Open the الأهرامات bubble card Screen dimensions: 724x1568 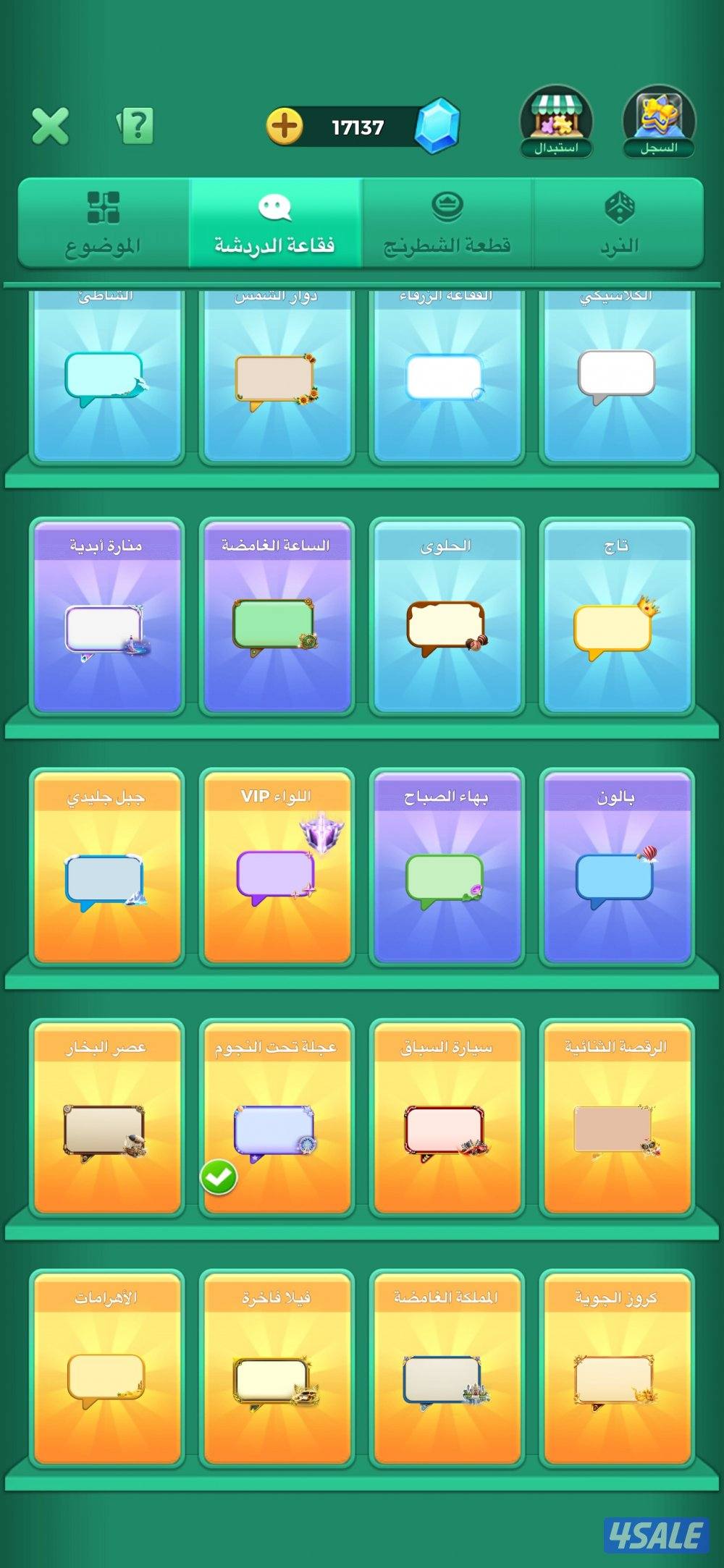coord(106,1368)
